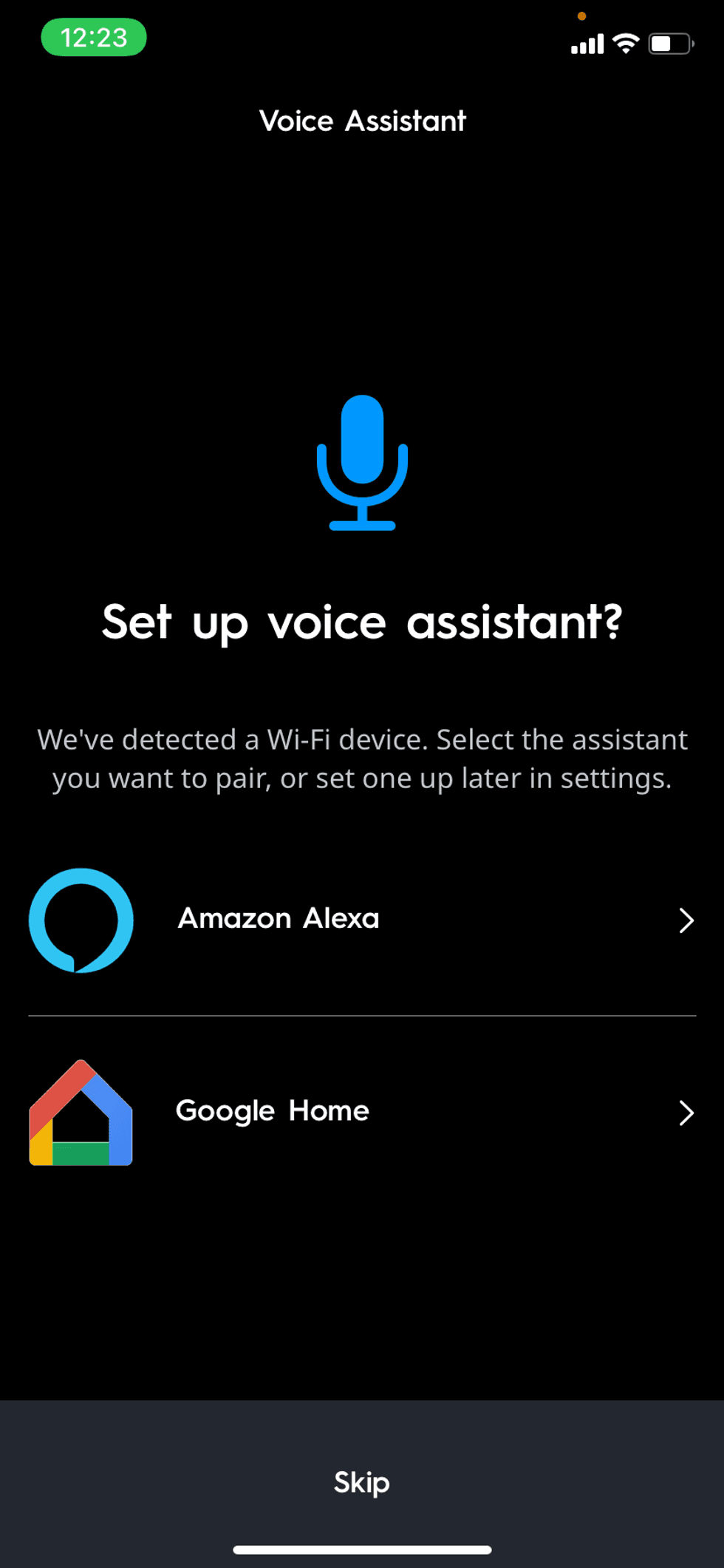Tap the Google Home house icon
This screenshot has height=1568, width=724.
tap(81, 1112)
